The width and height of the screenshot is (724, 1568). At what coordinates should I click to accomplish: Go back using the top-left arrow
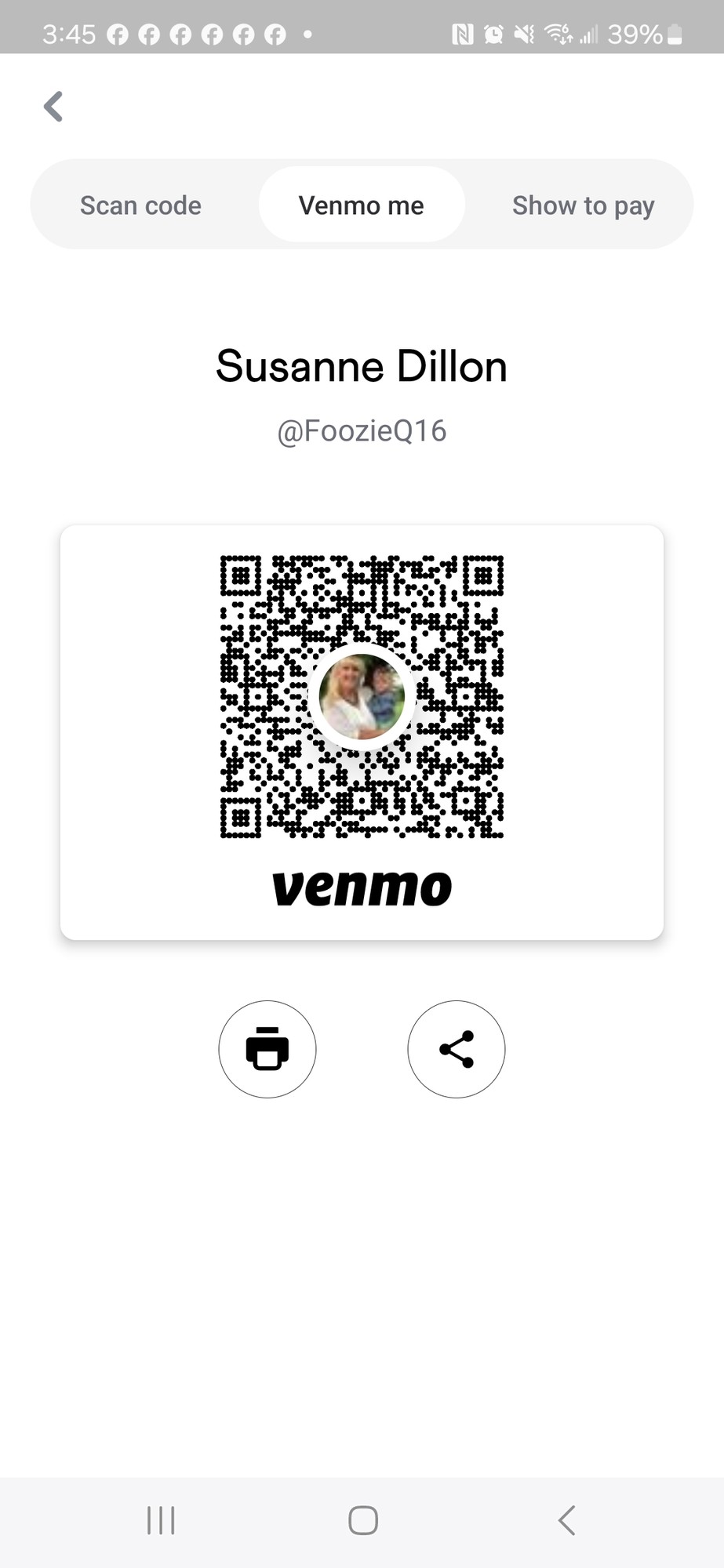(53, 107)
